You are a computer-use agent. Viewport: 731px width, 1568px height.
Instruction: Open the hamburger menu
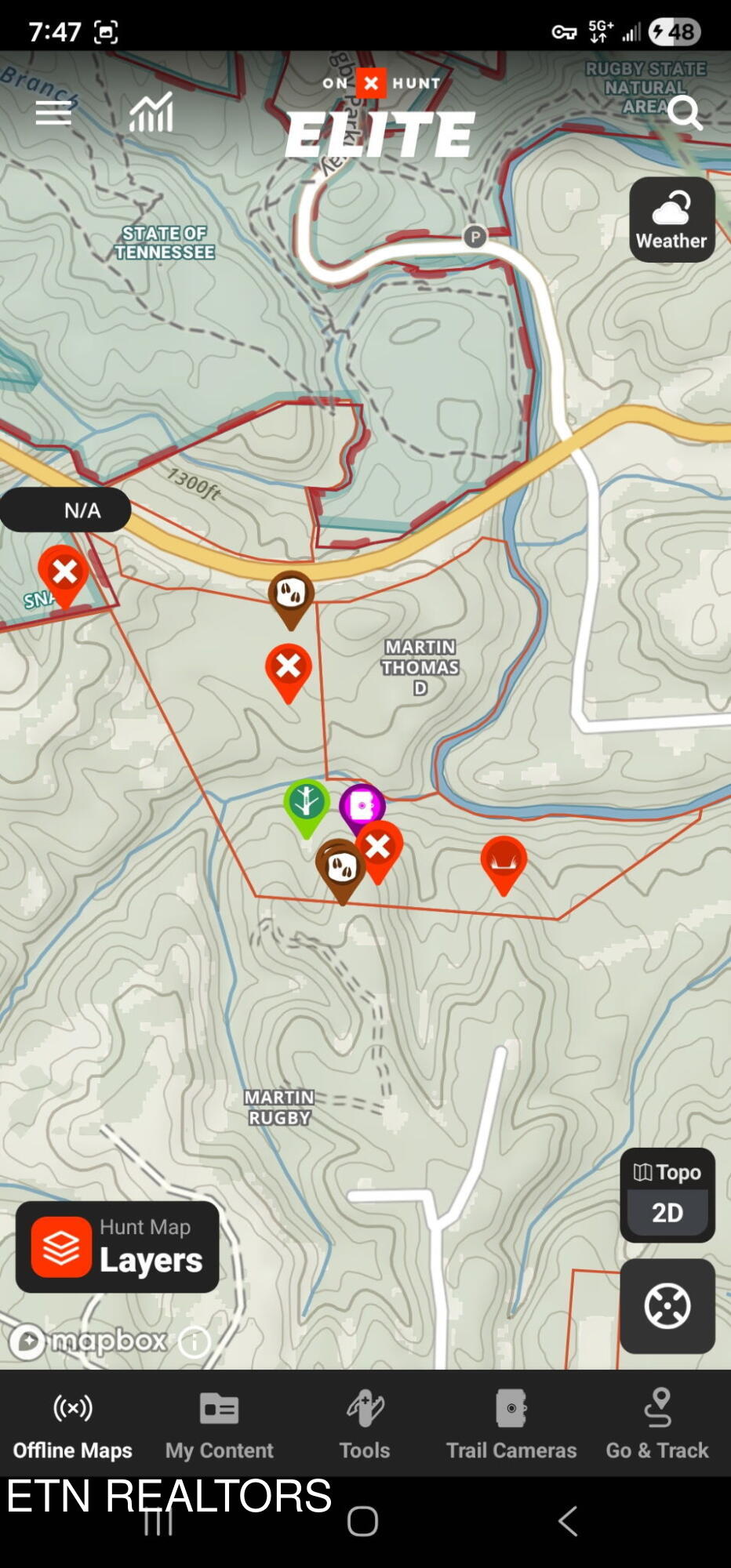coord(53,113)
